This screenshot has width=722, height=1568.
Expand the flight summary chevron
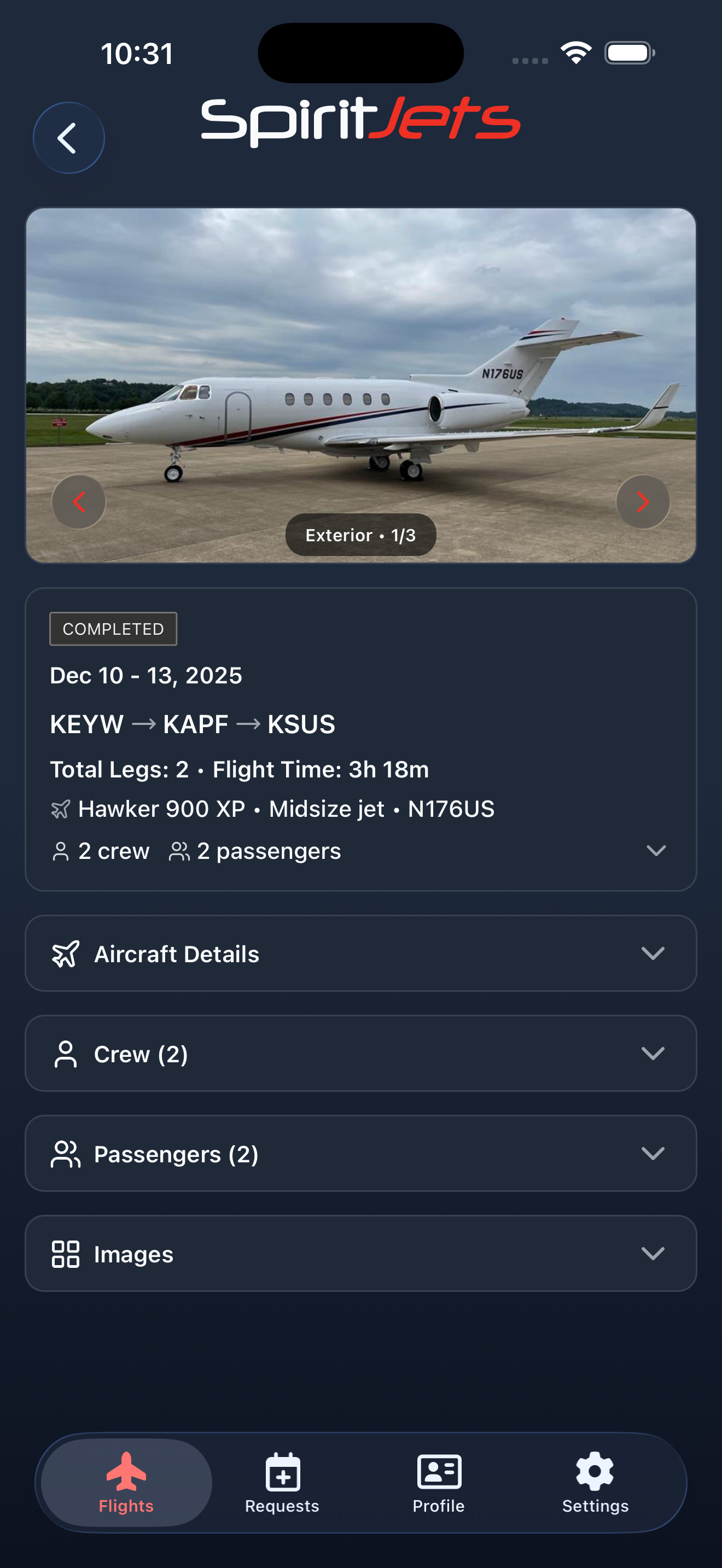pos(656,850)
